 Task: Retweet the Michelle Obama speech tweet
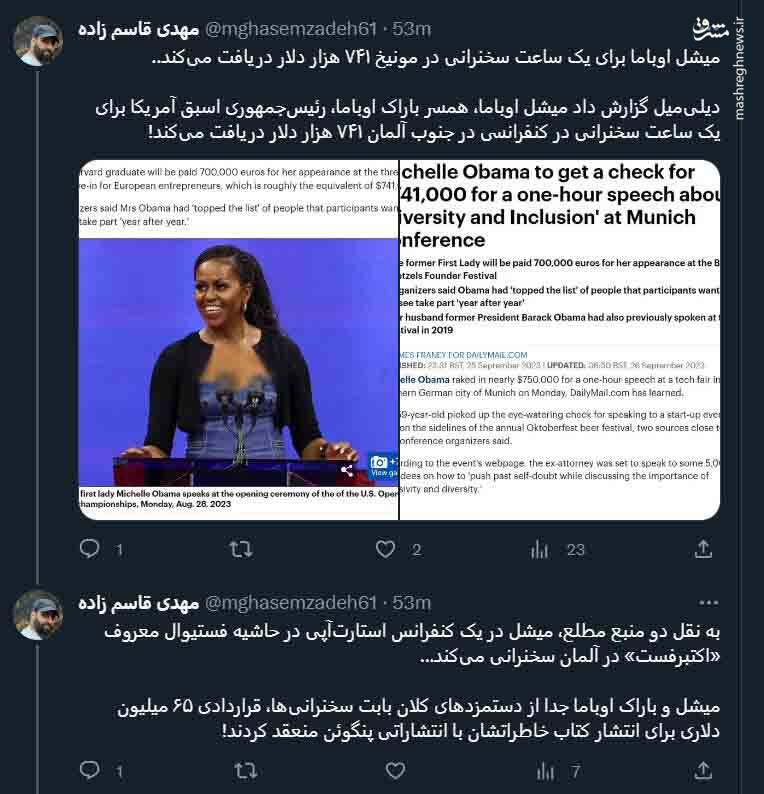tap(241, 549)
